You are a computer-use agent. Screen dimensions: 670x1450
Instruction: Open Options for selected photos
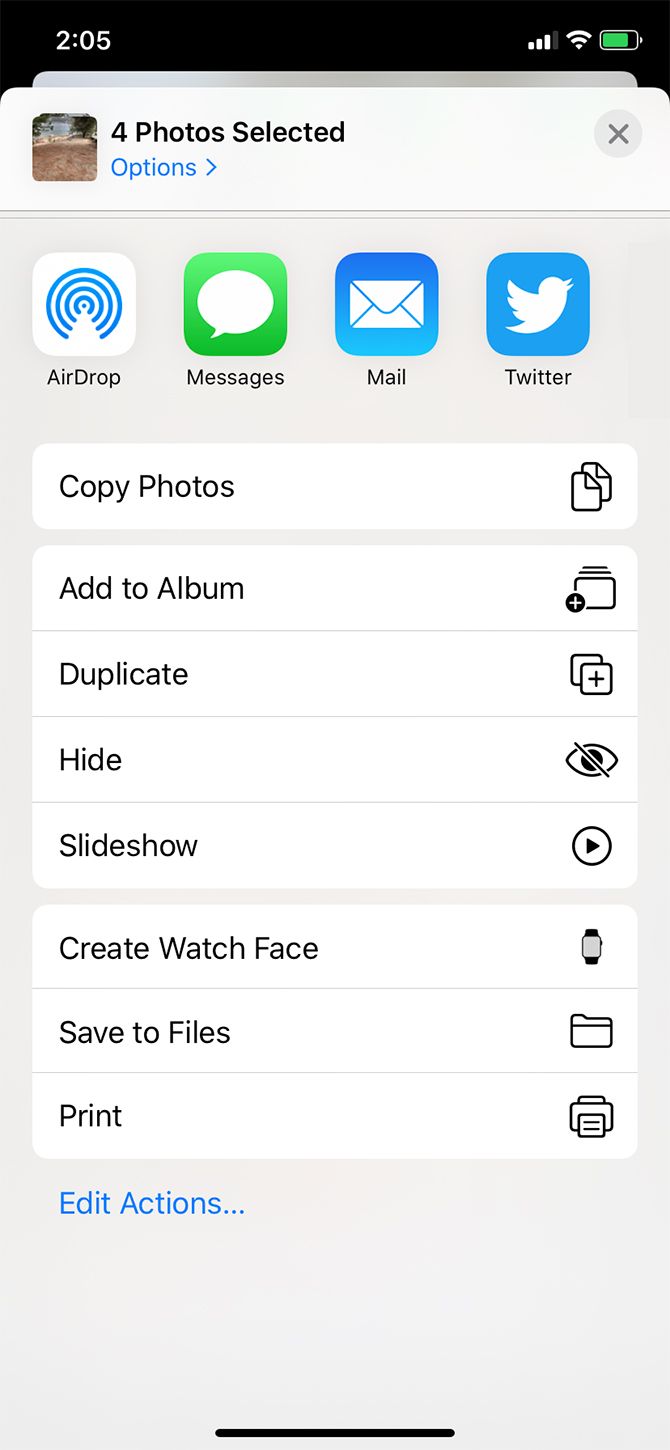(x=164, y=168)
